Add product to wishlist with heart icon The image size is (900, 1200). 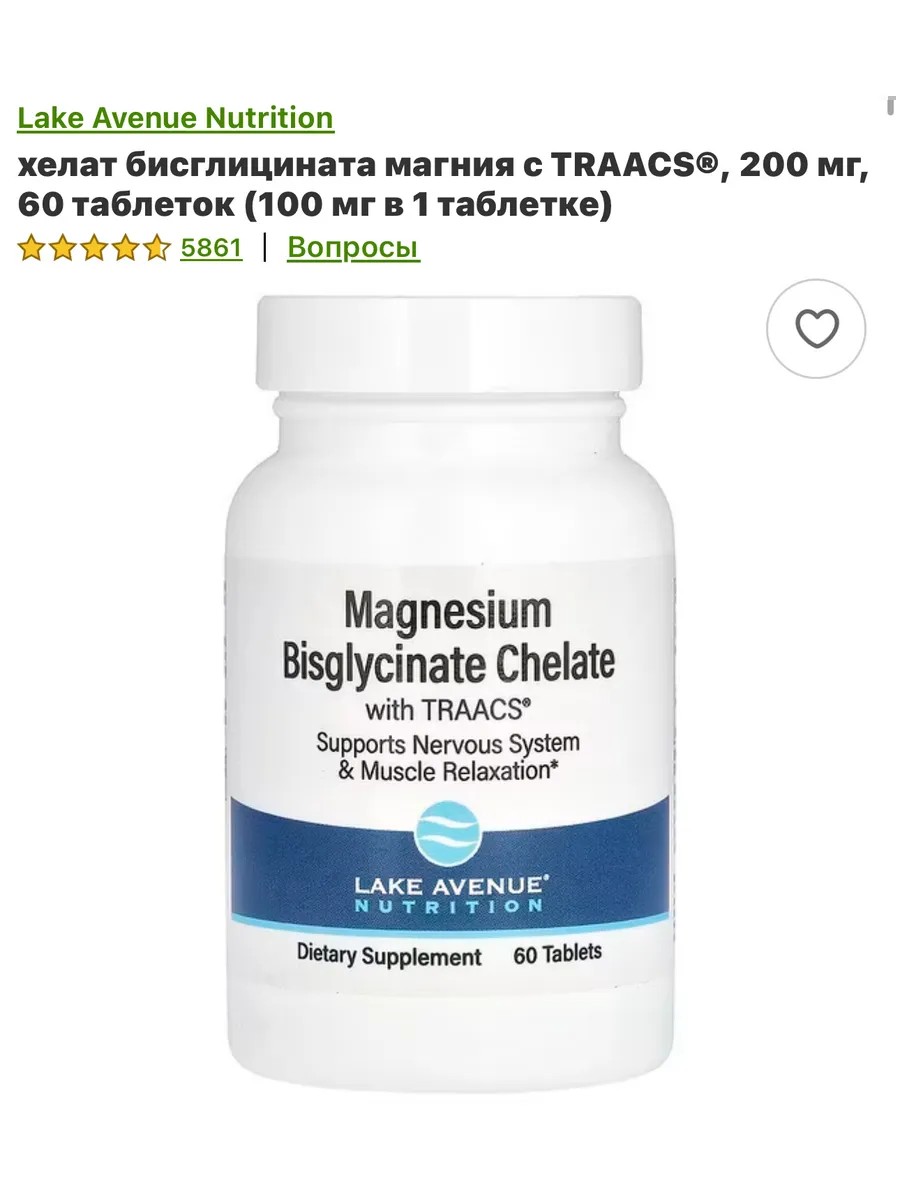(816, 329)
